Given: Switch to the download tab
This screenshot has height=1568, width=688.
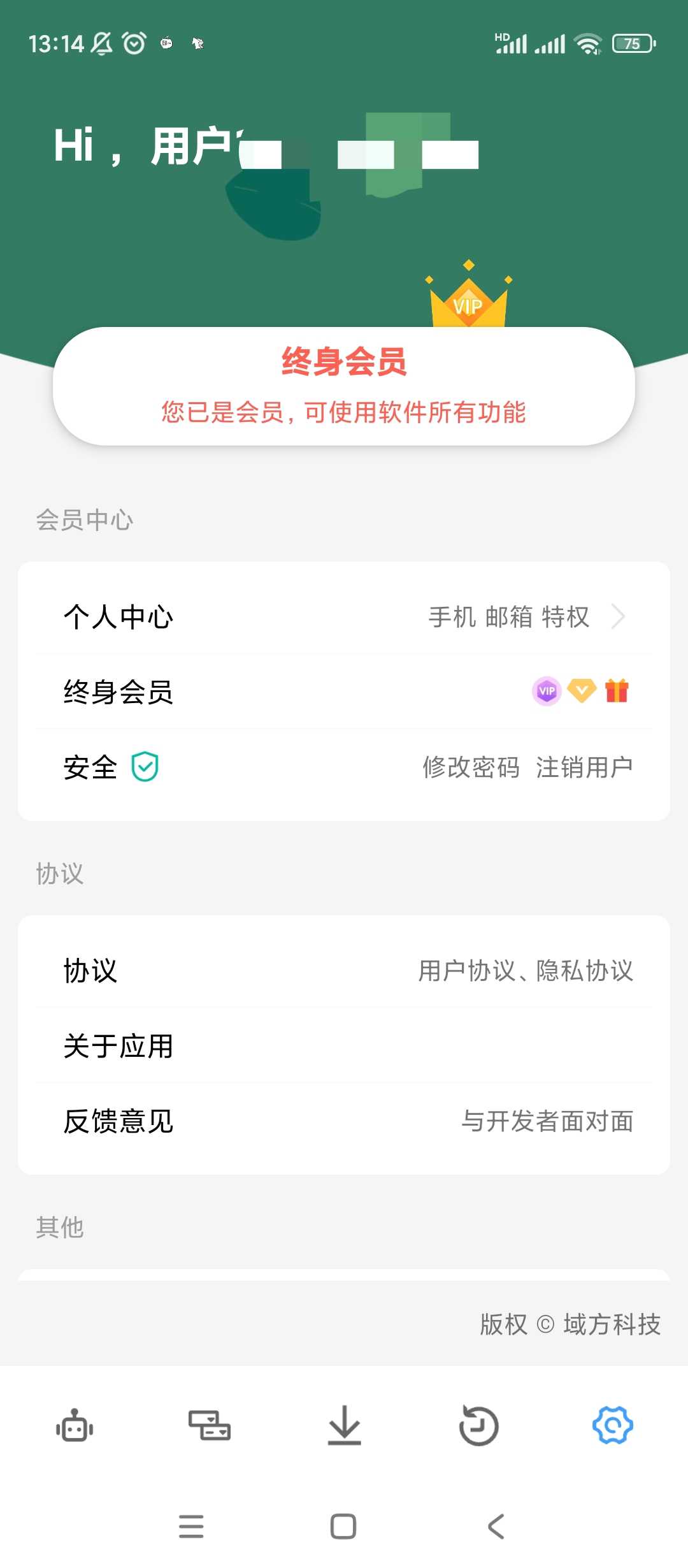Looking at the screenshot, I should [x=344, y=1425].
